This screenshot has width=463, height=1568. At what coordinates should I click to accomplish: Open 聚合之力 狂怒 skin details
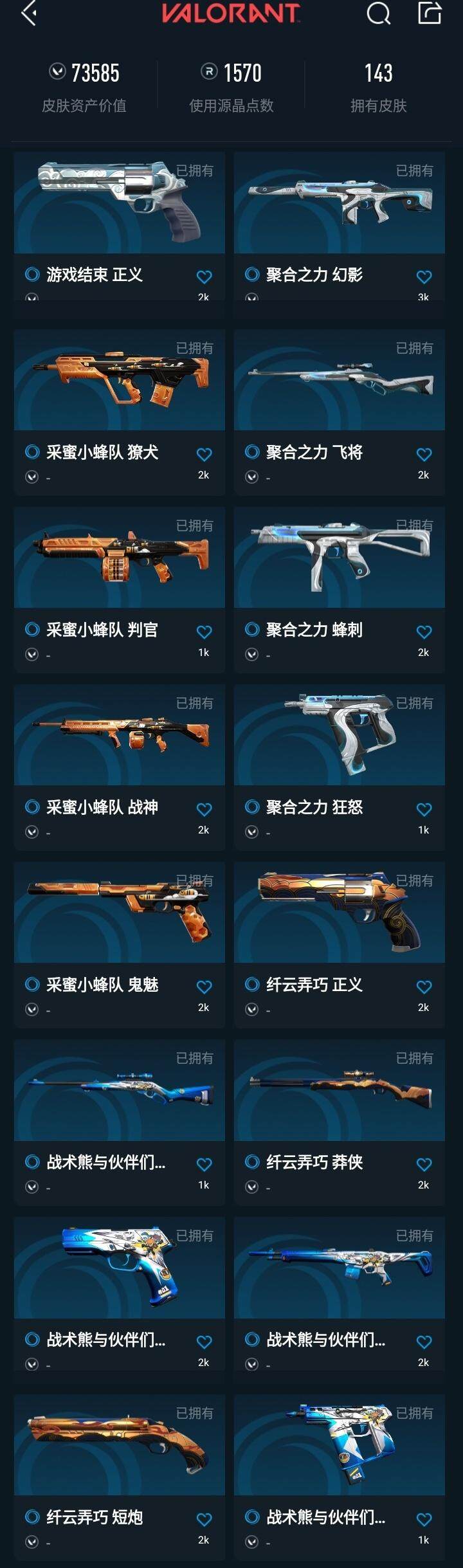click(340, 736)
